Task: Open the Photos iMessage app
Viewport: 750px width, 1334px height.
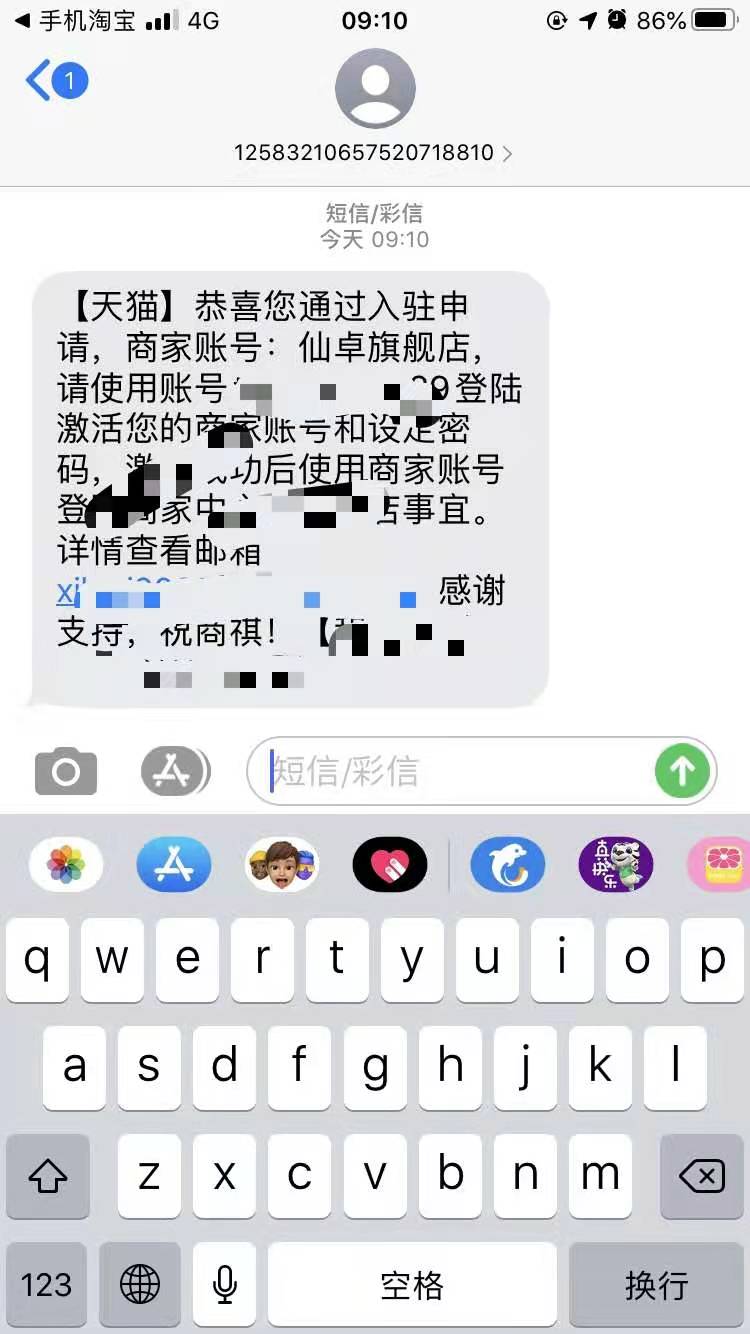Action: coord(66,864)
